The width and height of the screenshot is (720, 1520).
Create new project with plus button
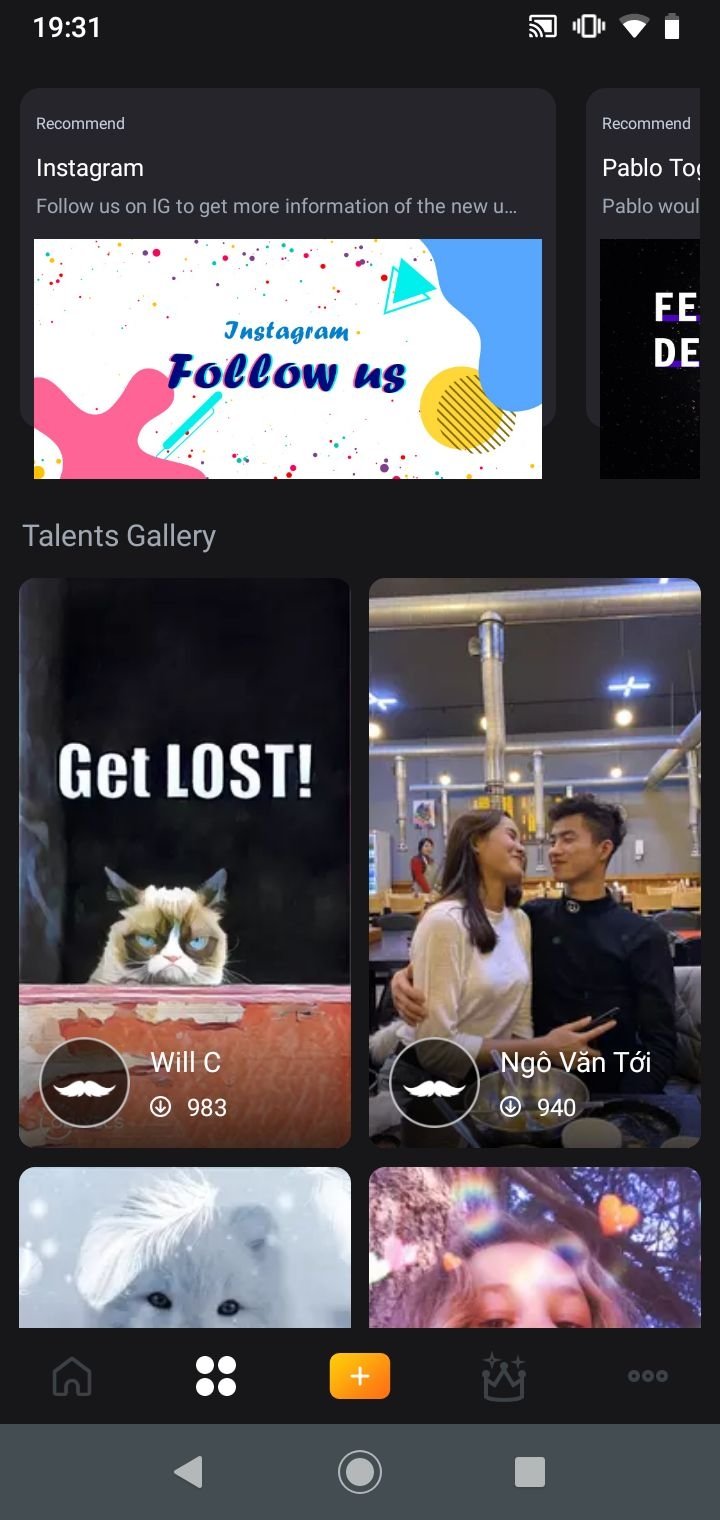click(x=360, y=1376)
